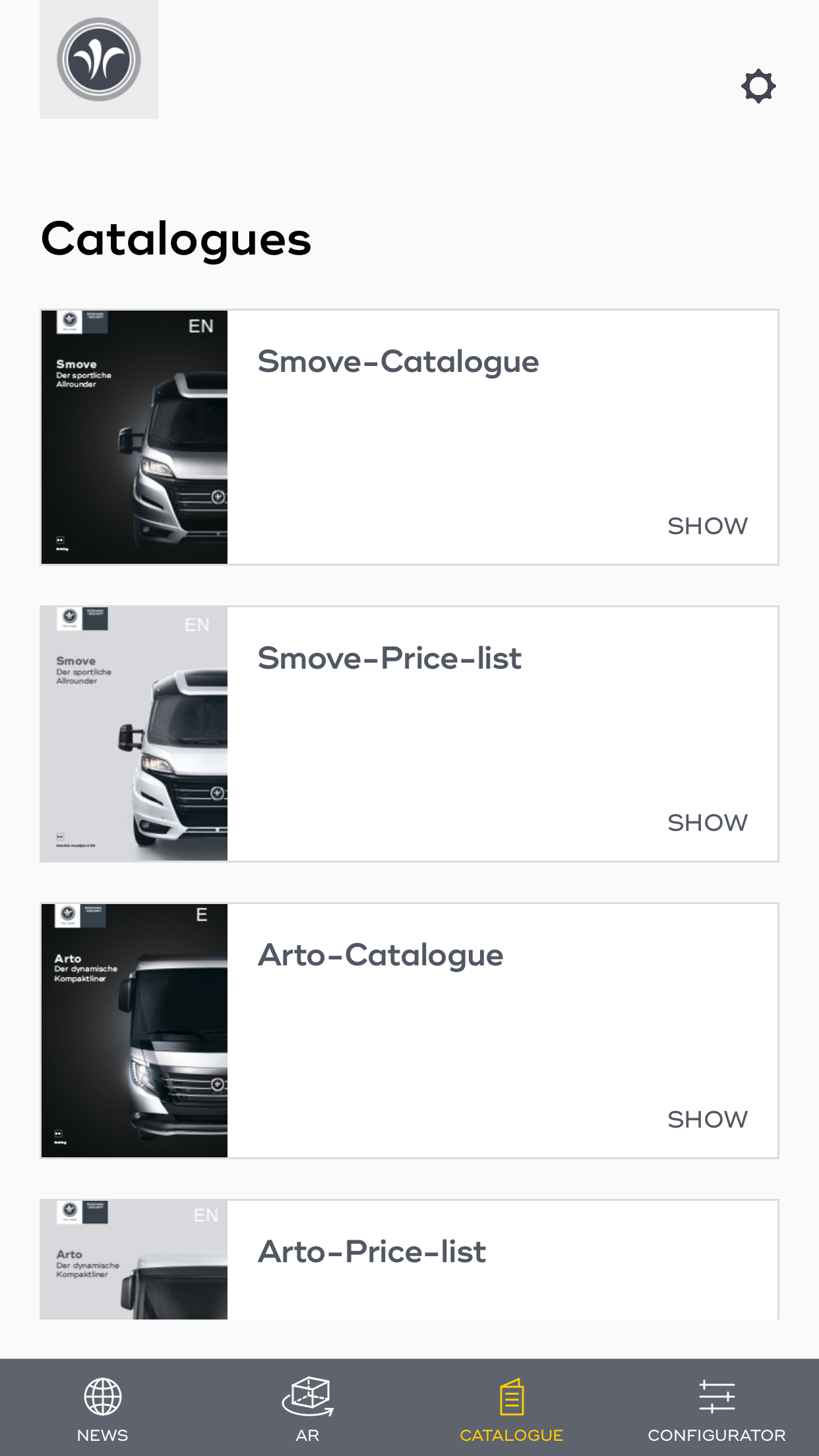
Task: Go to the AR tab
Action: pyautogui.click(x=307, y=1409)
